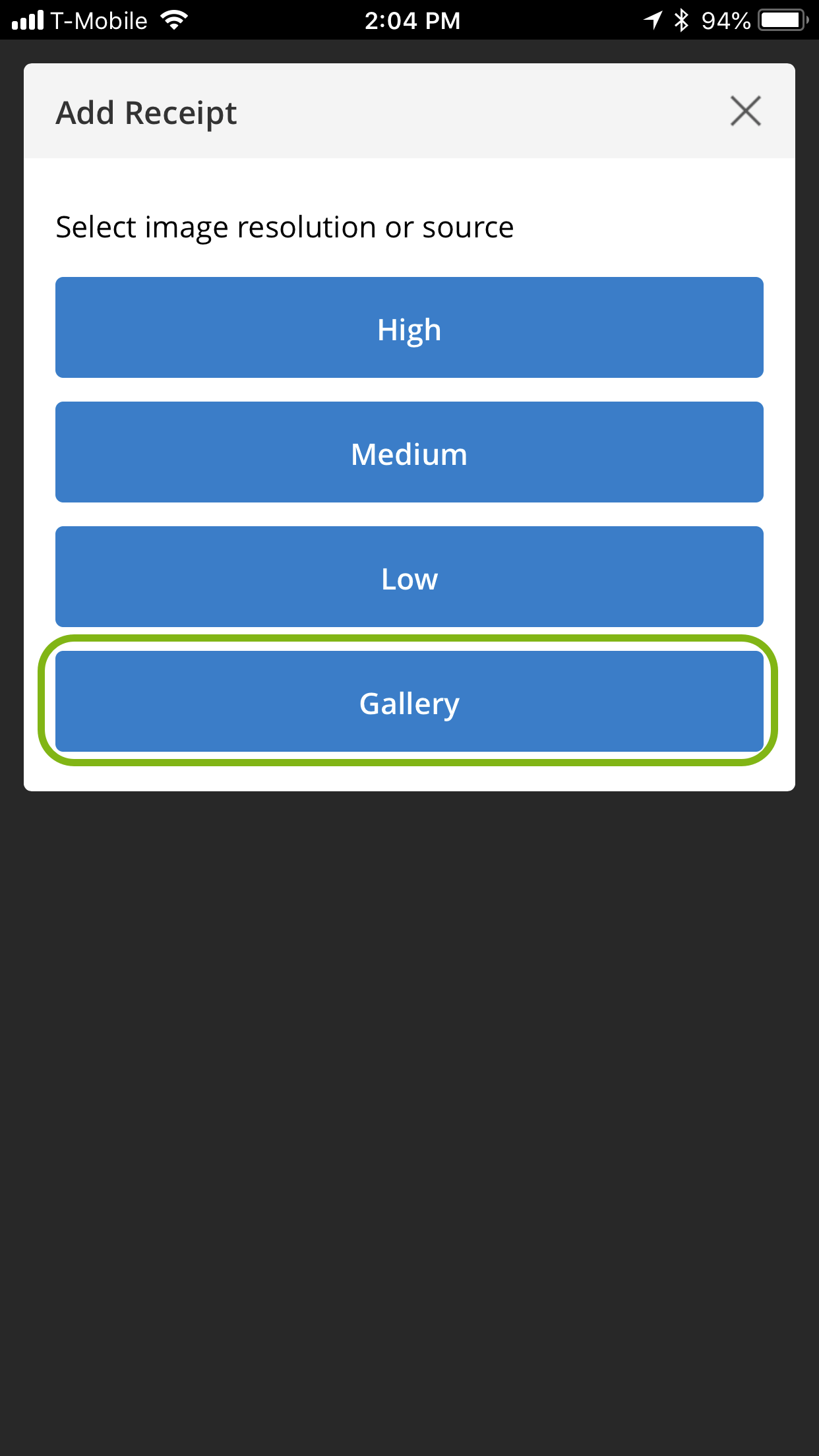Tap the Add Receipt title text
The image size is (819, 1456).
pyautogui.click(x=146, y=111)
